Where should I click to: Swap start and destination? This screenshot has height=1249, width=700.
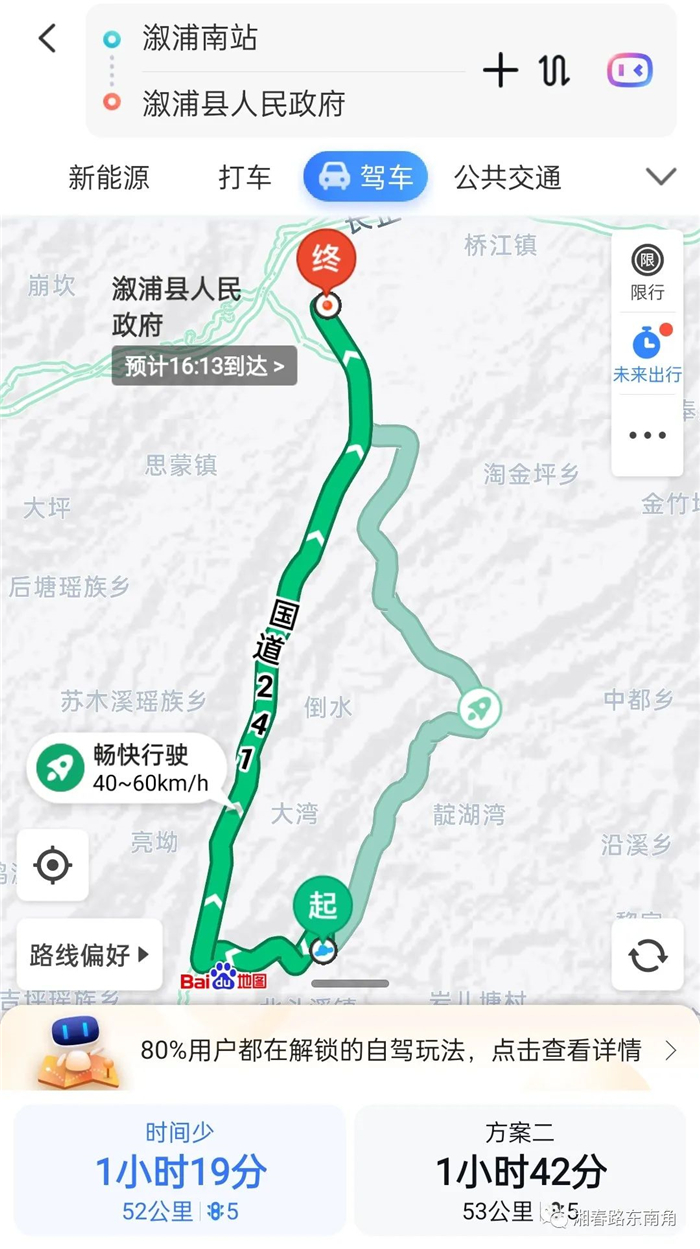coord(554,70)
